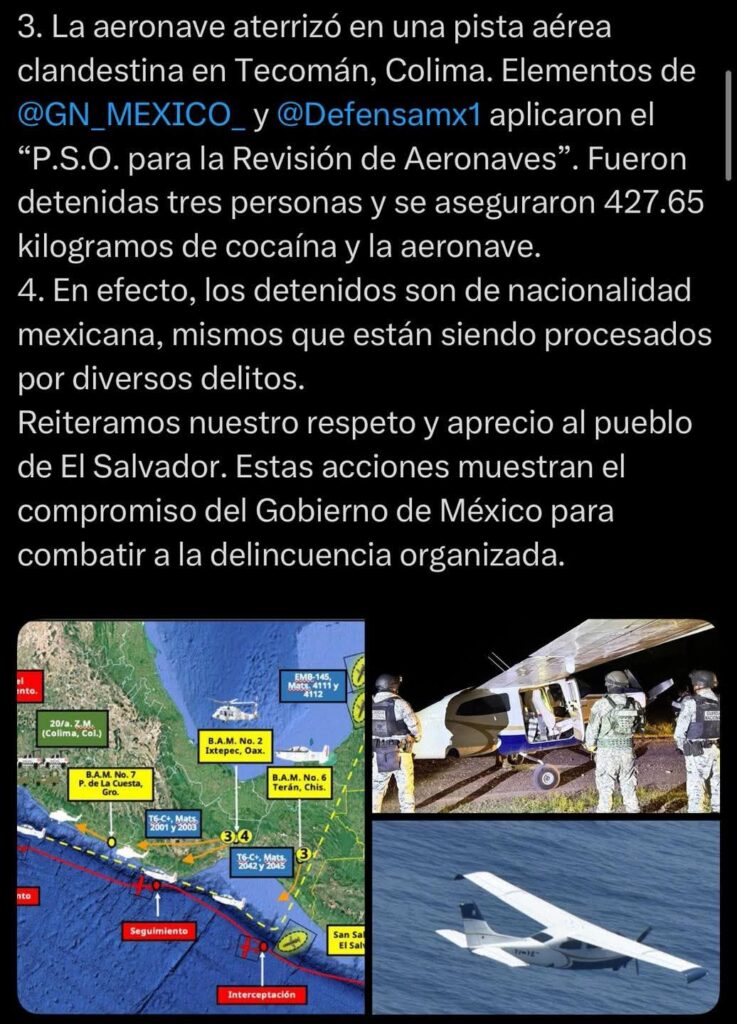View the photo of soldiers beside the aircraft
The image size is (737, 1024).
click(x=546, y=716)
